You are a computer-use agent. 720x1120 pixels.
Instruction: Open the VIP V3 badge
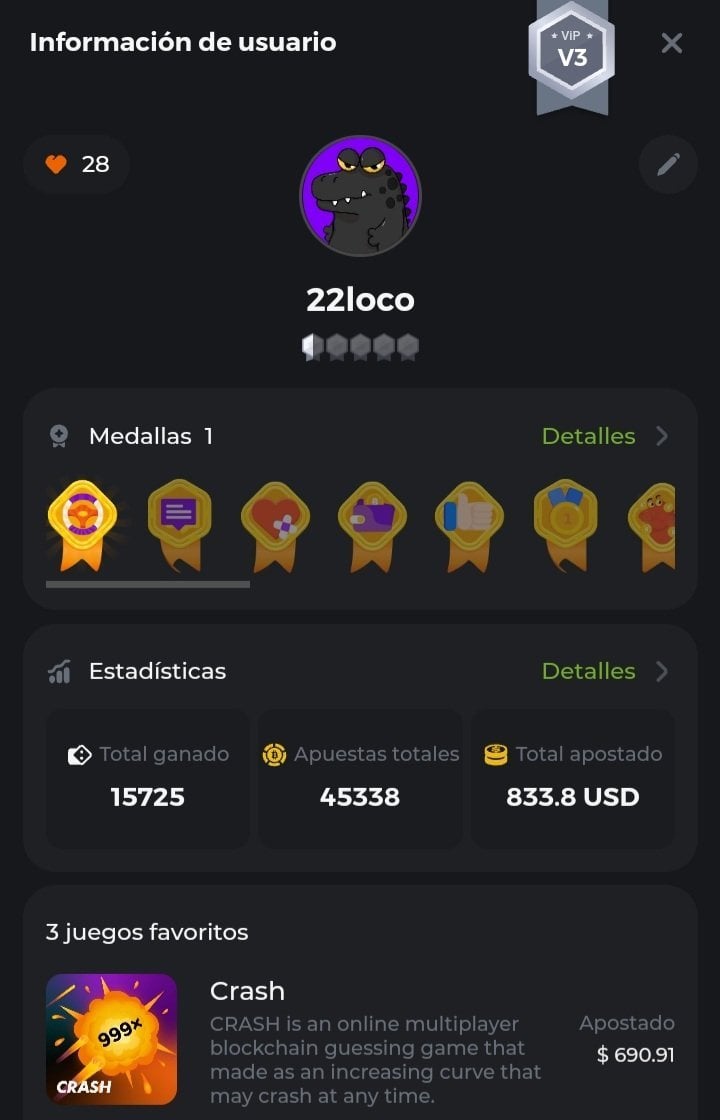point(571,52)
